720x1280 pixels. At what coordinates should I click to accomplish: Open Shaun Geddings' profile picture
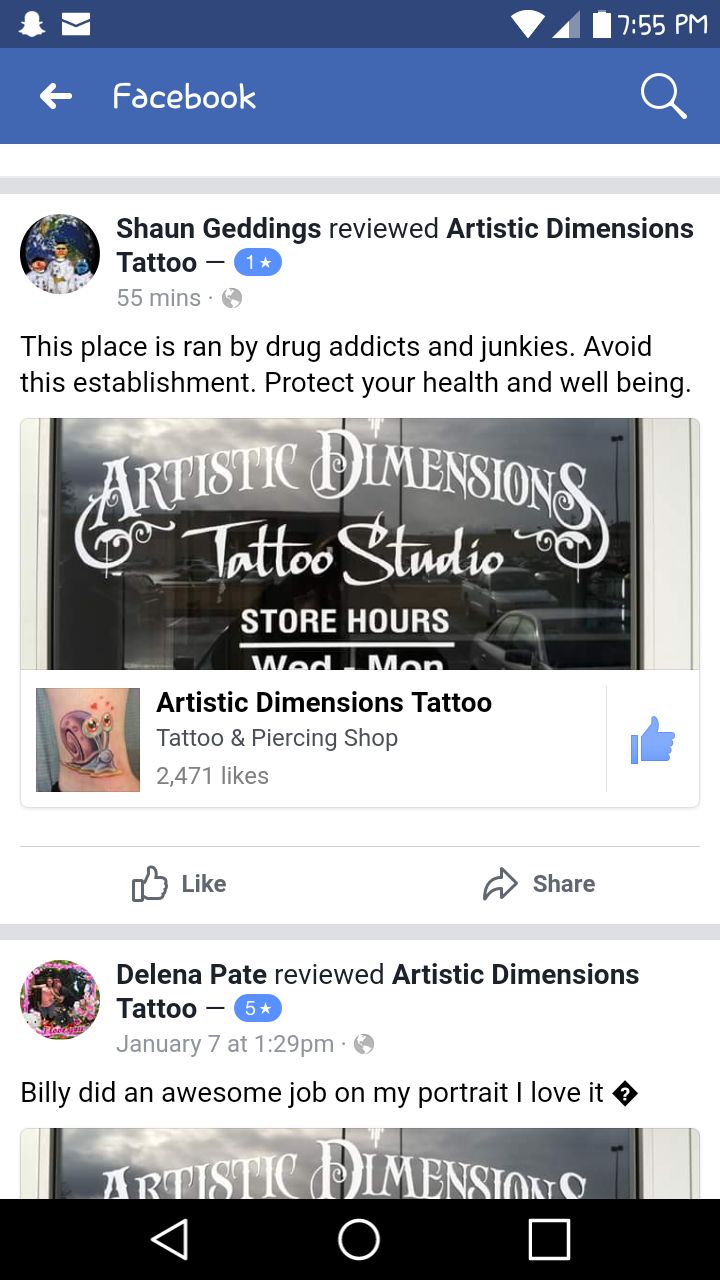(60, 253)
